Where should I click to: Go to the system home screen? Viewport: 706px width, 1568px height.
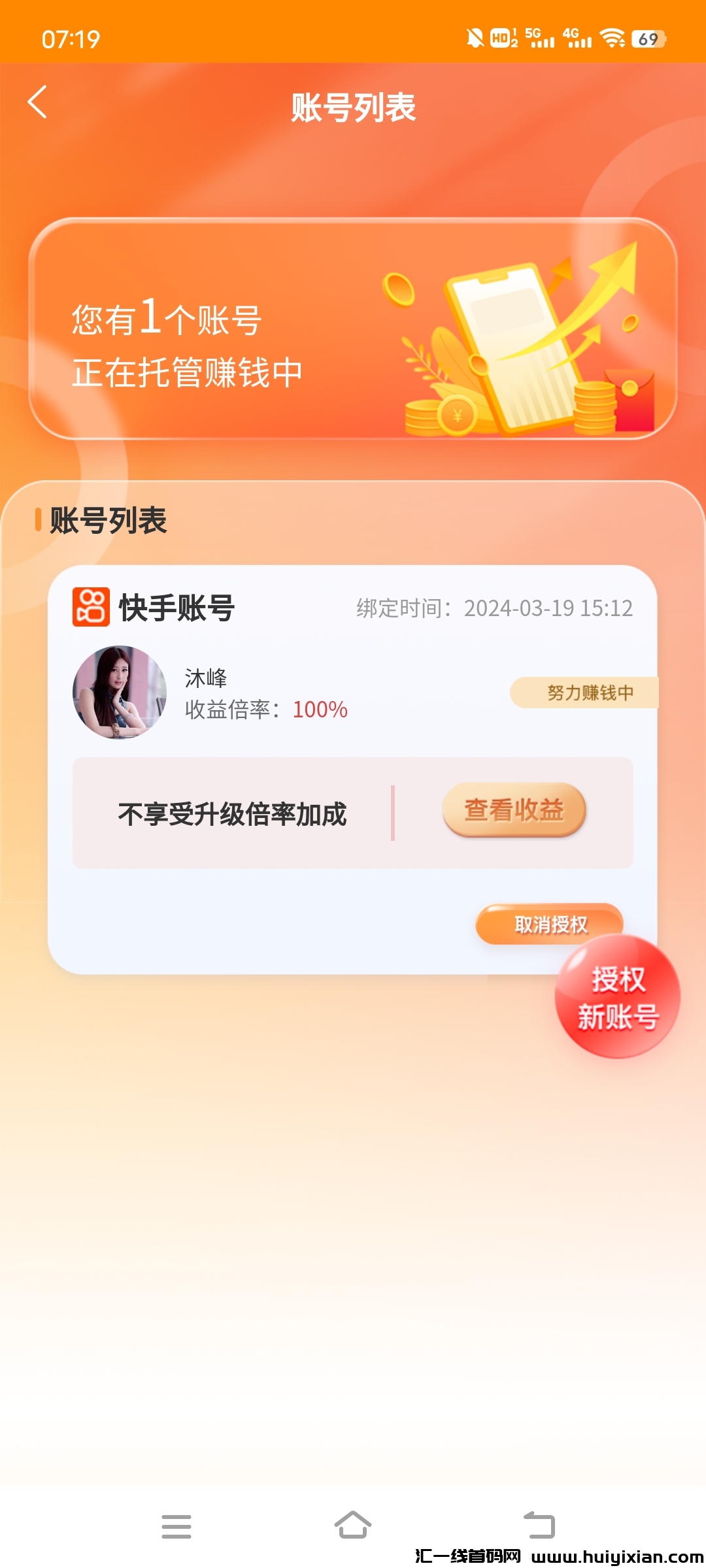(353, 1526)
